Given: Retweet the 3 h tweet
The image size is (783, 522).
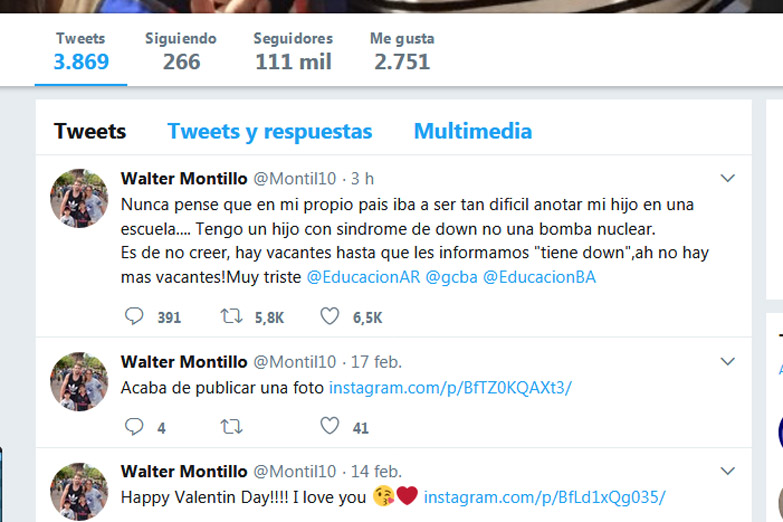Looking at the screenshot, I should tap(231, 317).
